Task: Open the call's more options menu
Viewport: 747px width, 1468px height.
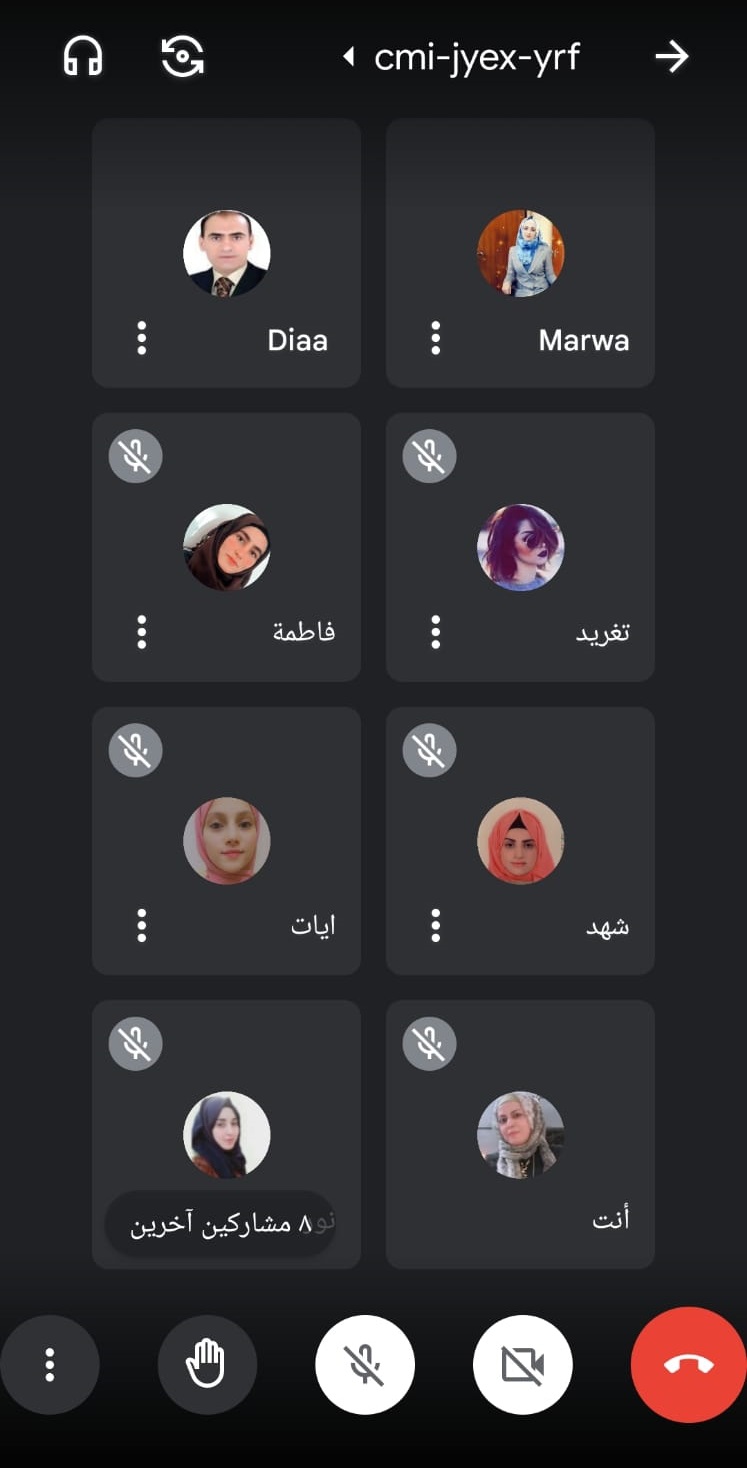Action: [x=50, y=1365]
